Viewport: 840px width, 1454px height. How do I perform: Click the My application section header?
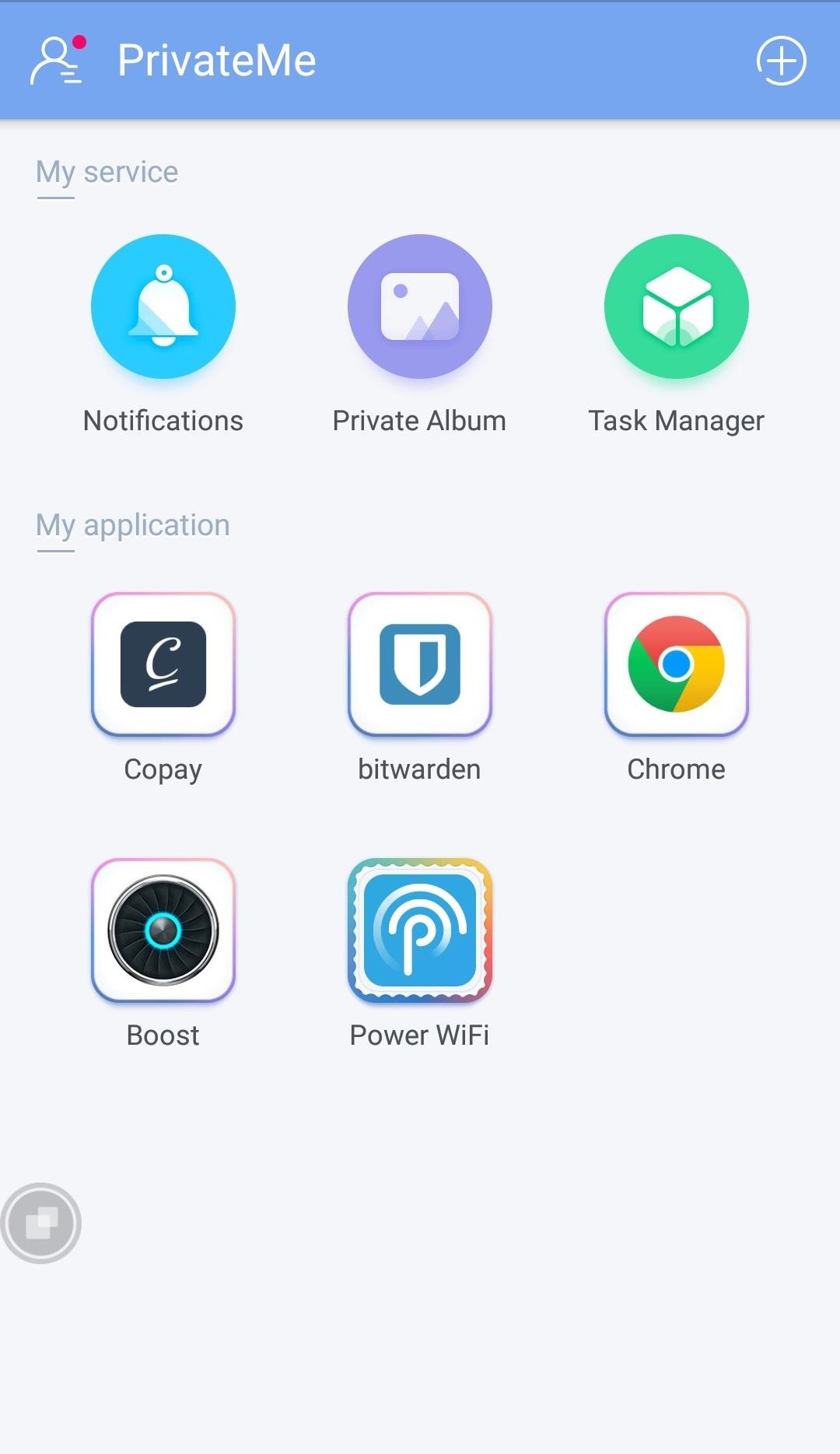coord(132,525)
